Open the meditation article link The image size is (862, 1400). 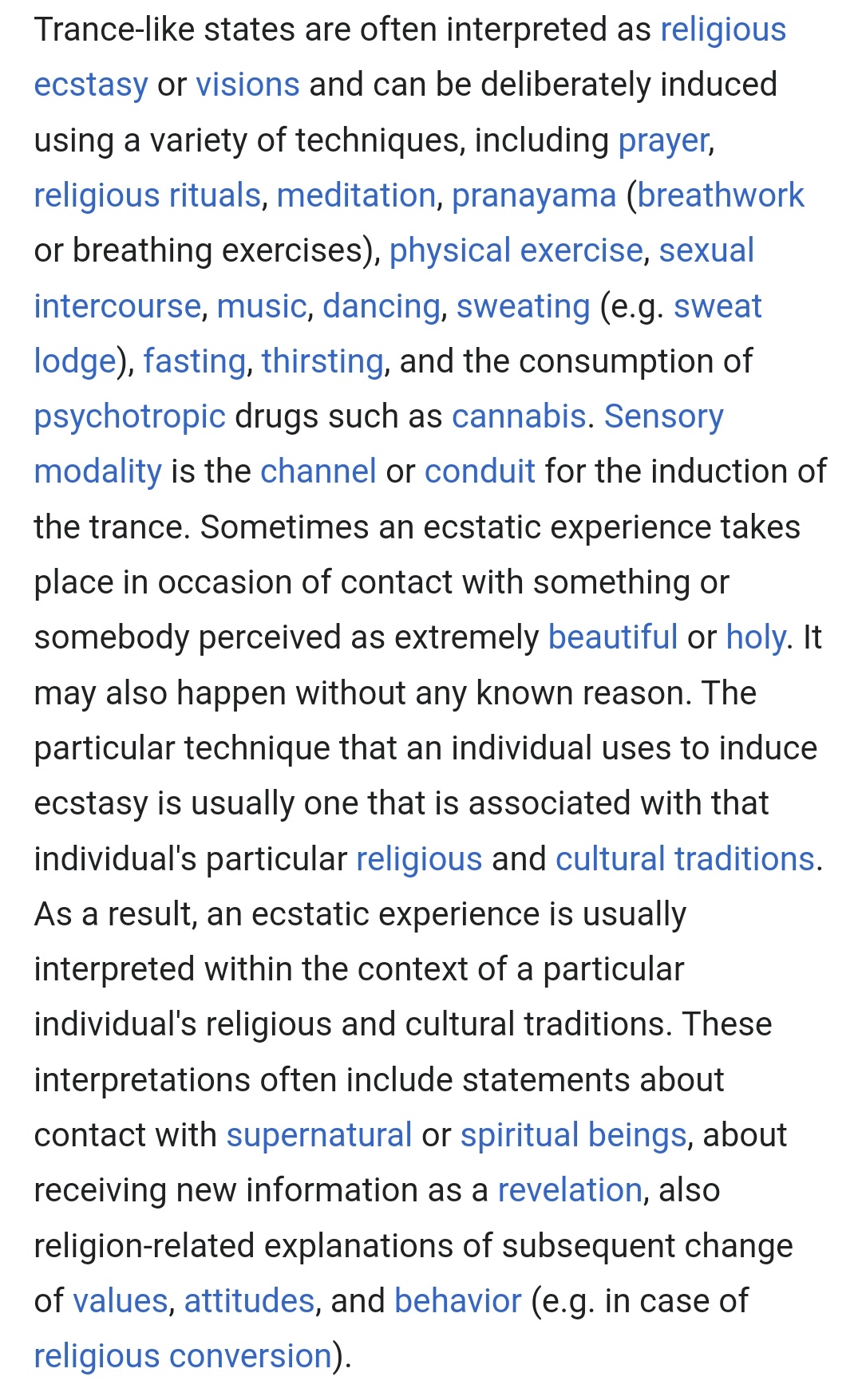click(356, 195)
